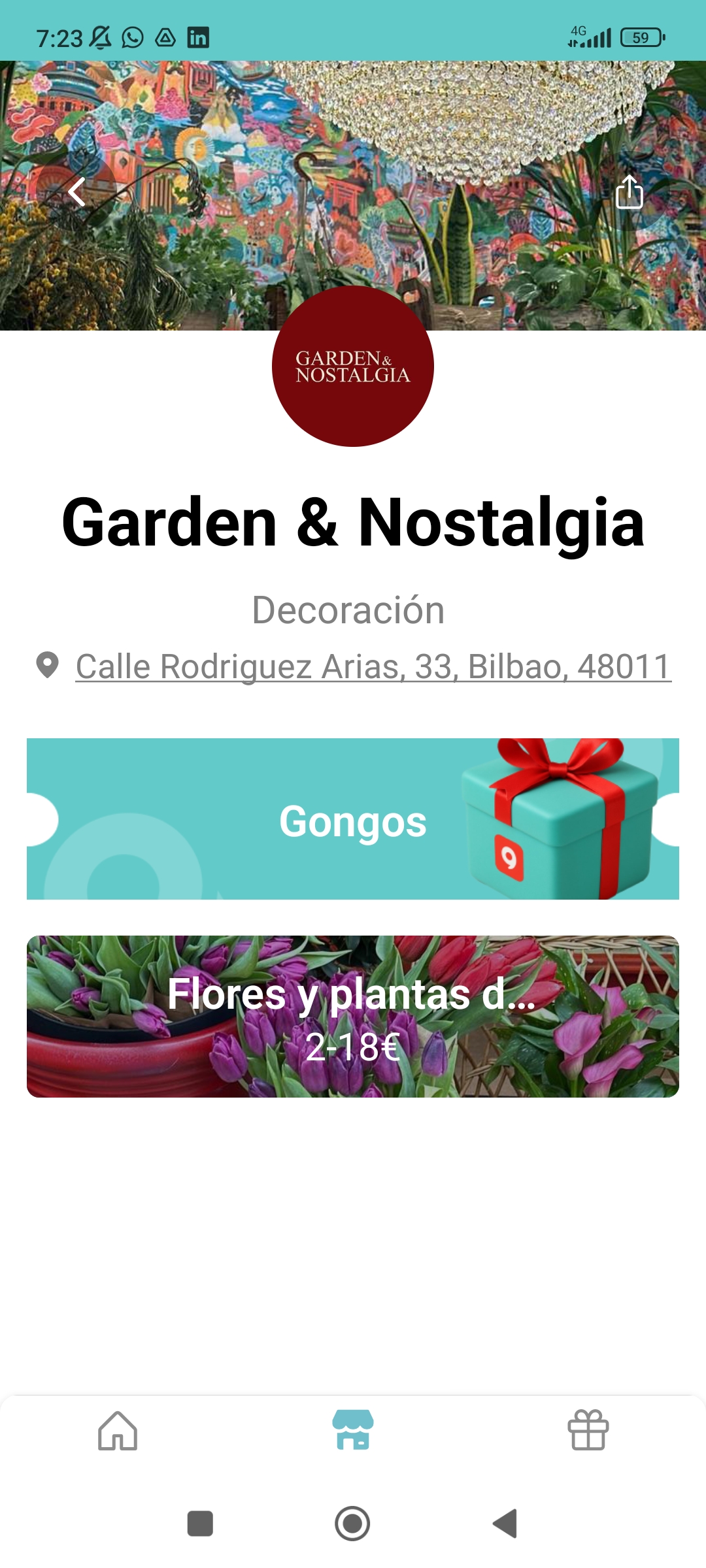
Task: Select the store tab in the bottom bar
Action: [x=353, y=1431]
